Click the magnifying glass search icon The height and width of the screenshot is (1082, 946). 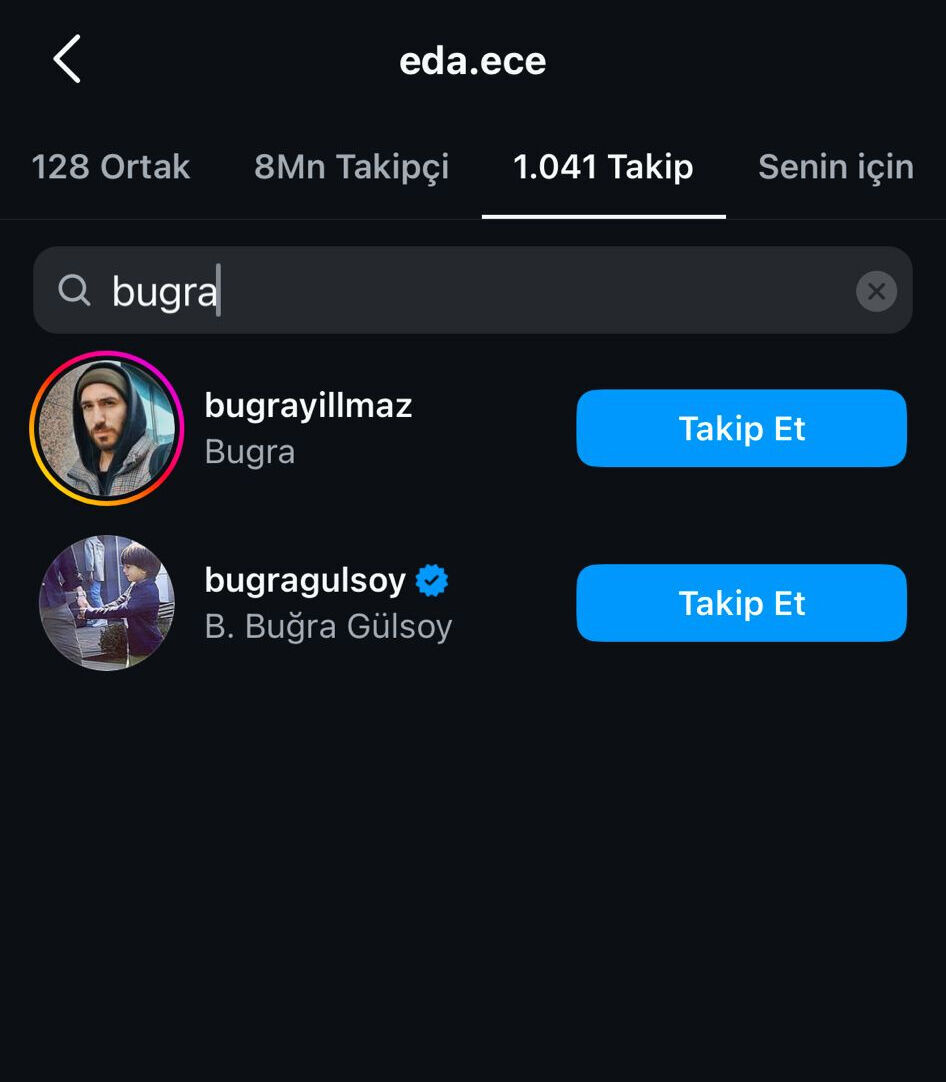(74, 291)
